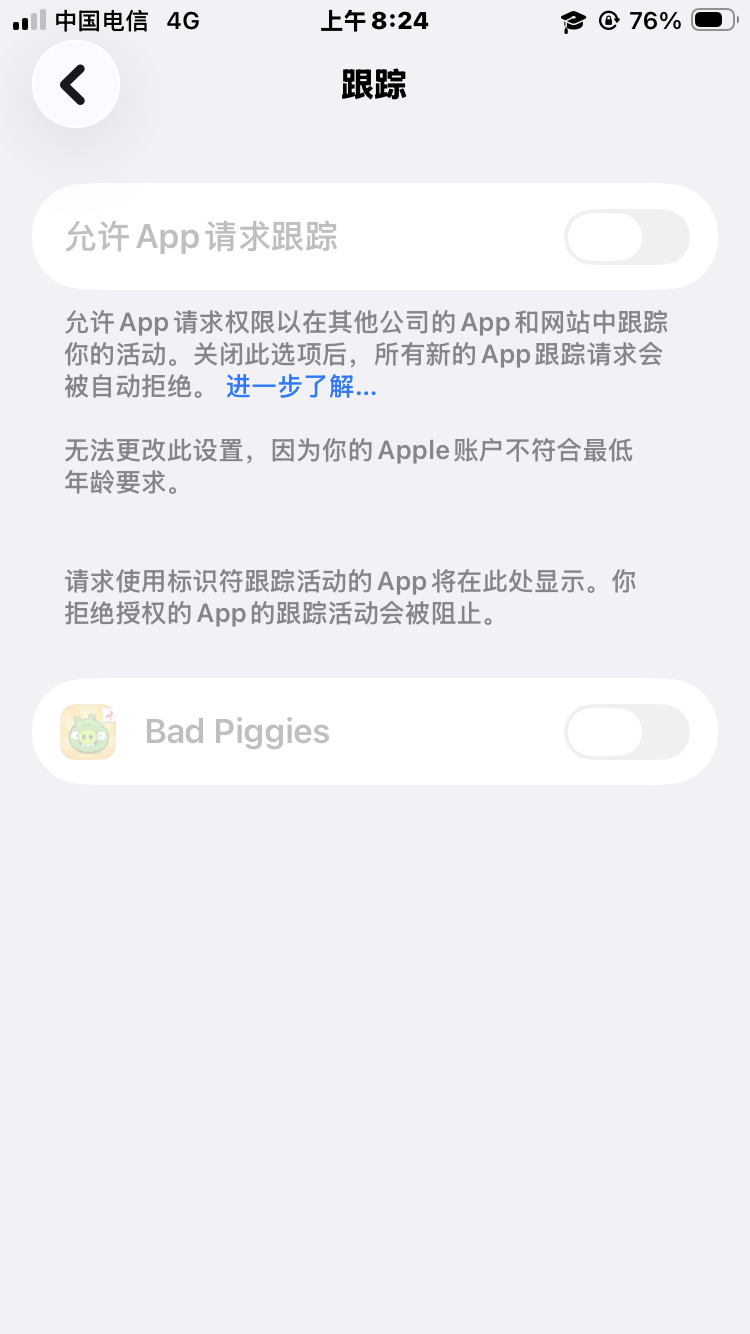This screenshot has height=1334, width=750.
Task: Toggle the 允许 App 请求跟踪 switch
Action: point(626,237)
